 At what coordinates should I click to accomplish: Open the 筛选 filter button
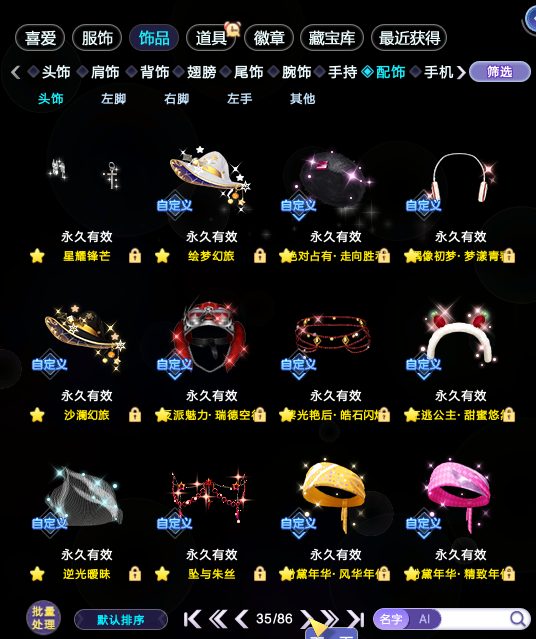point(500,72)
